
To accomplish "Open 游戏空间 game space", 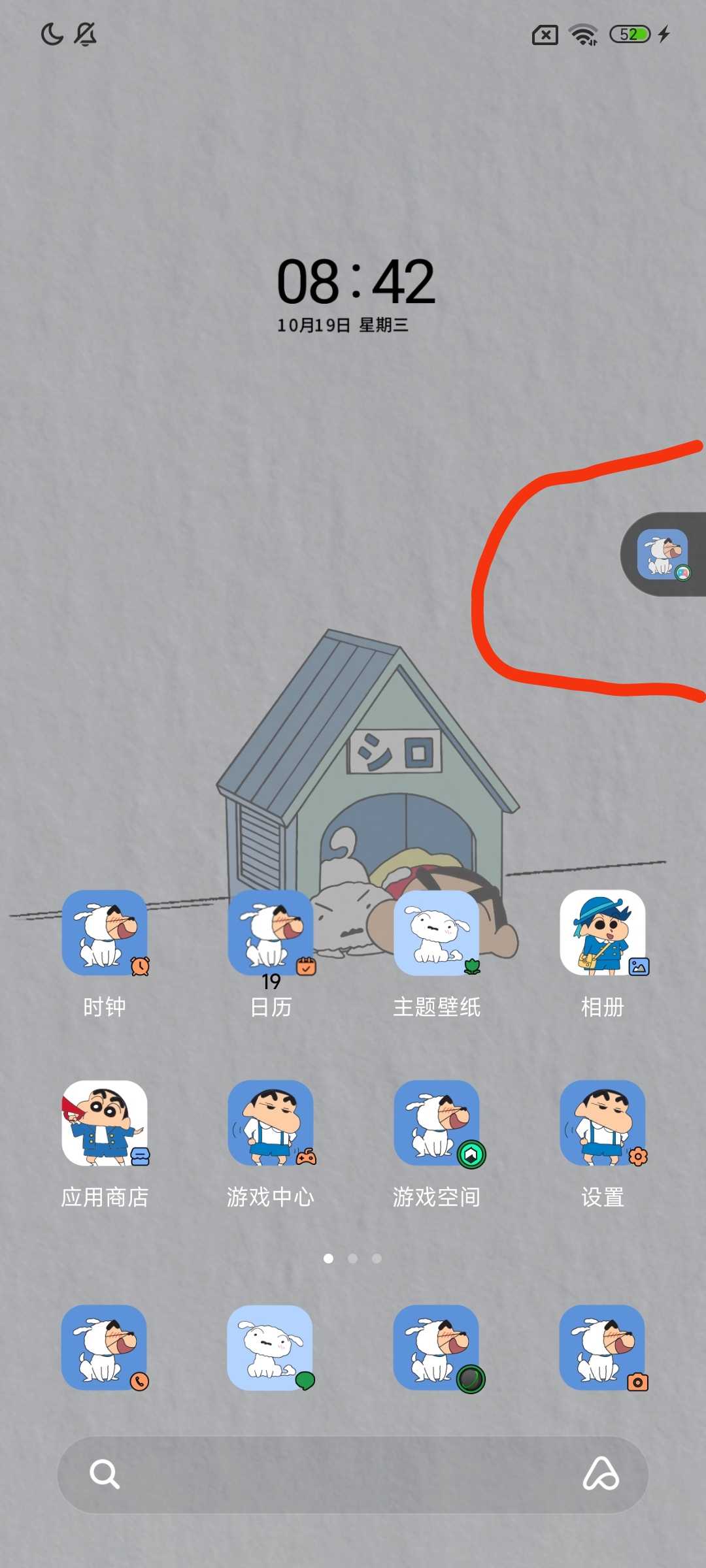I will (437, 1123).
